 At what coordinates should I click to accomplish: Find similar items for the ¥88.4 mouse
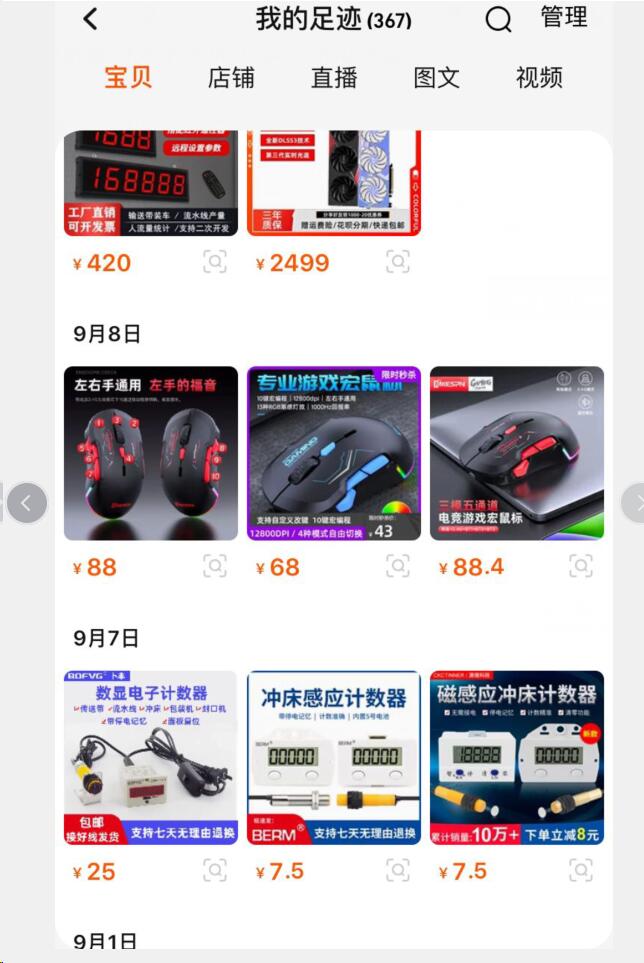581,567
